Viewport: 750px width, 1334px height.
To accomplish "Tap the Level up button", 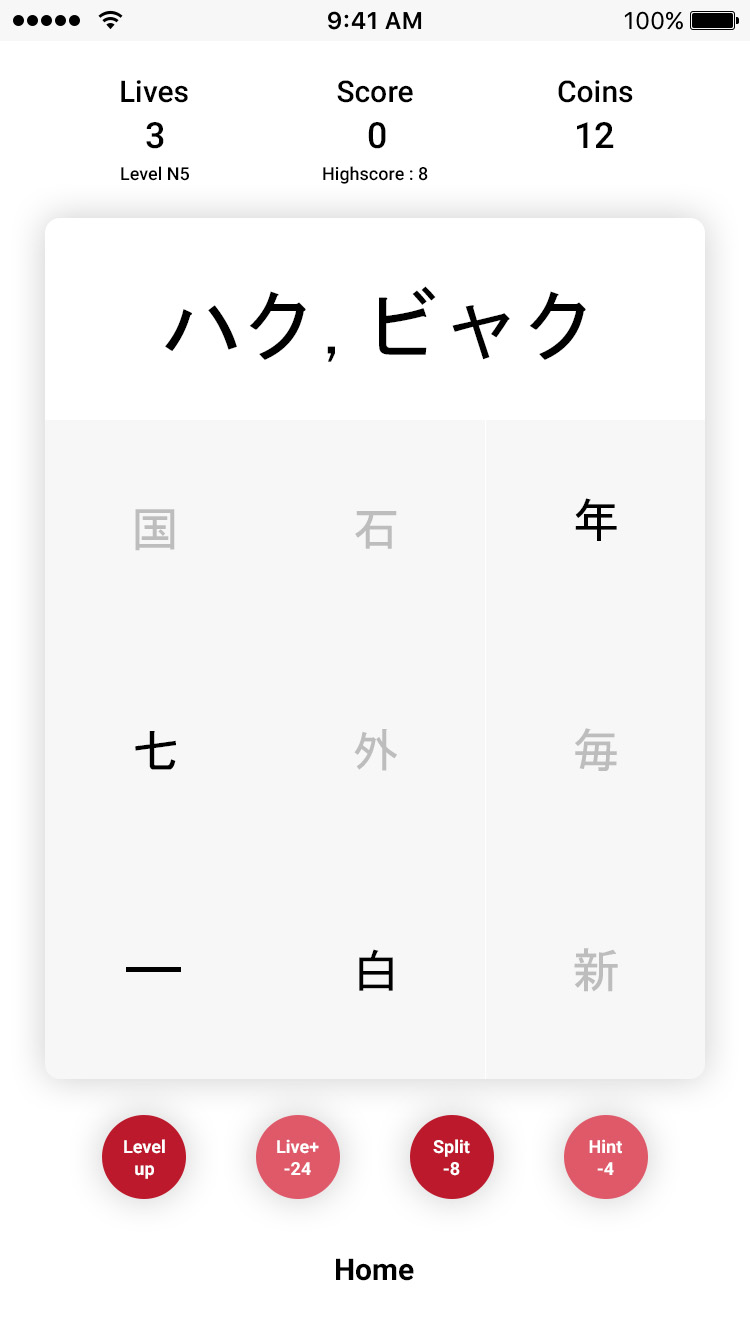I will [144, 1157].
